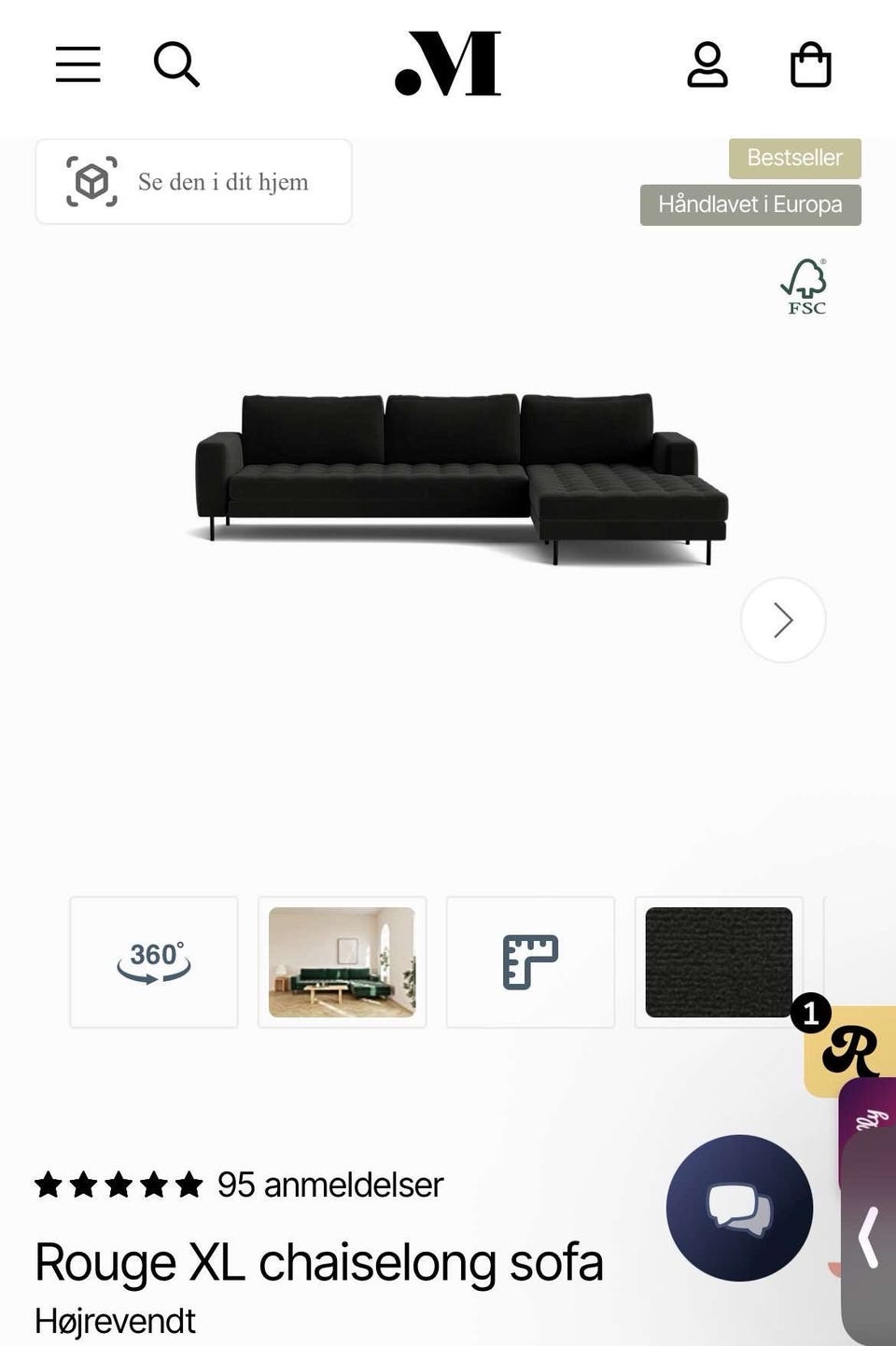The image size is (896, 1346).
Task: Select the 360° view thumbnail
Action: click(x=153, y=961)
